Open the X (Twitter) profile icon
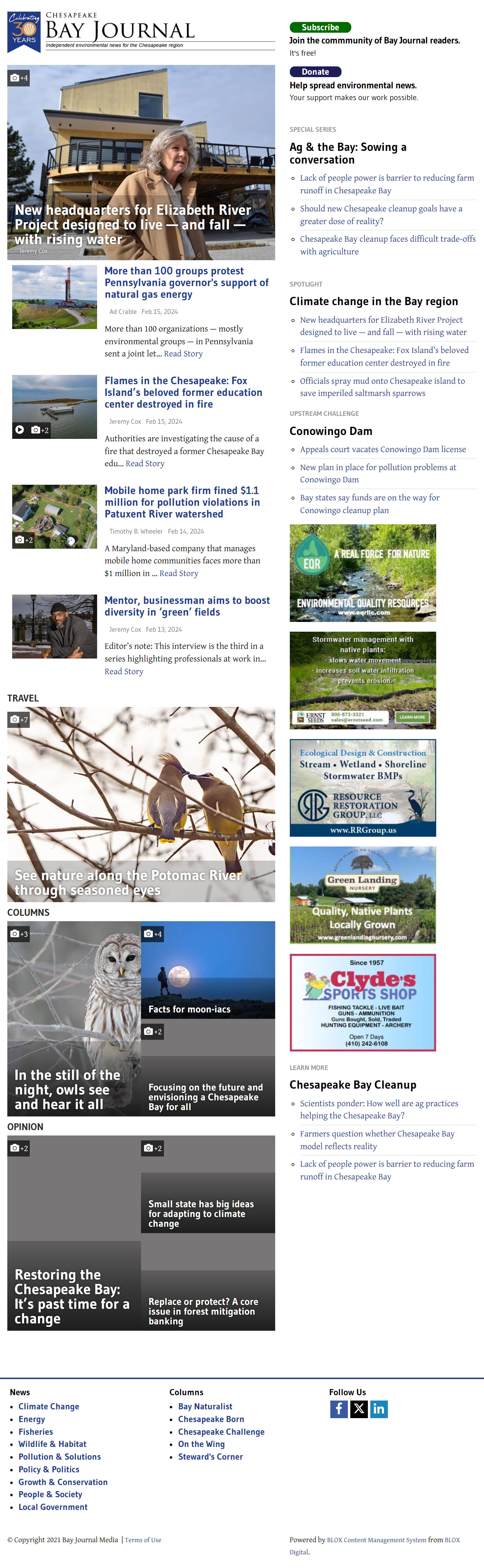This screenshot has height=1568, width=484. pyautogui.click(x=359, y=1409)
